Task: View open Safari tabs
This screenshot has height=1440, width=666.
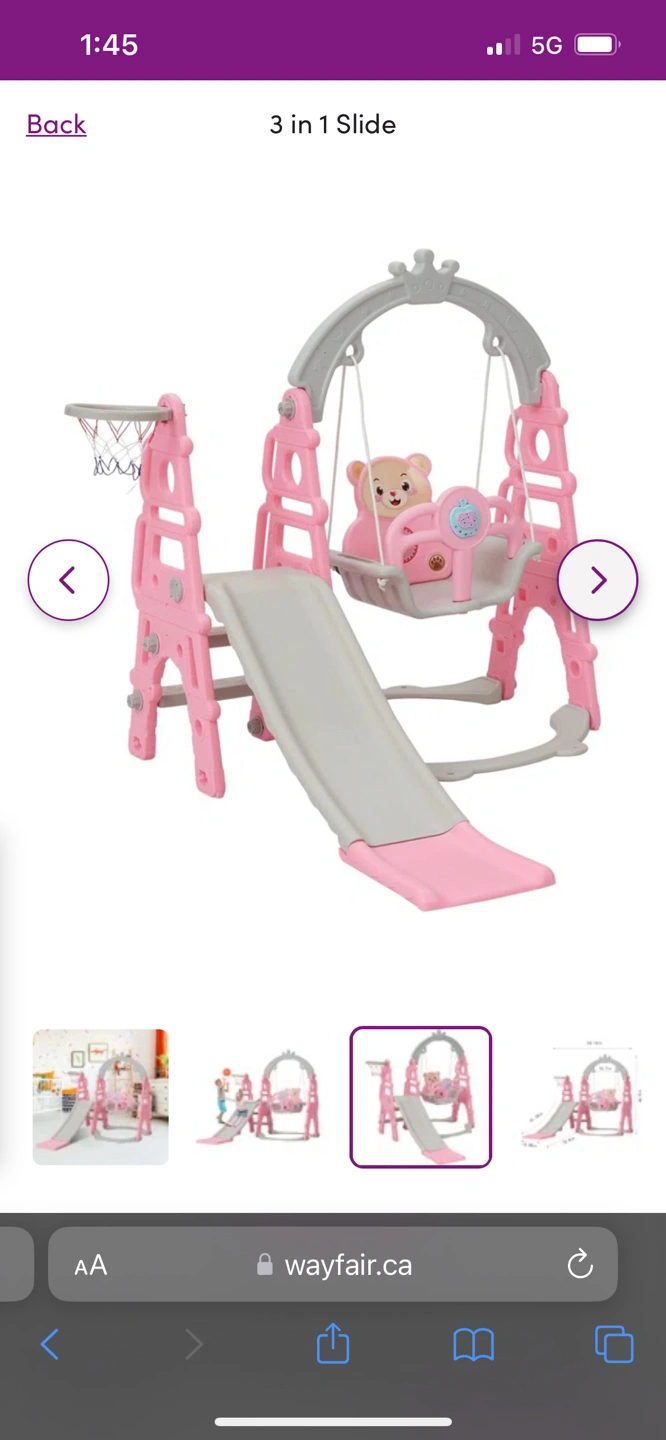Action: 614,1344
